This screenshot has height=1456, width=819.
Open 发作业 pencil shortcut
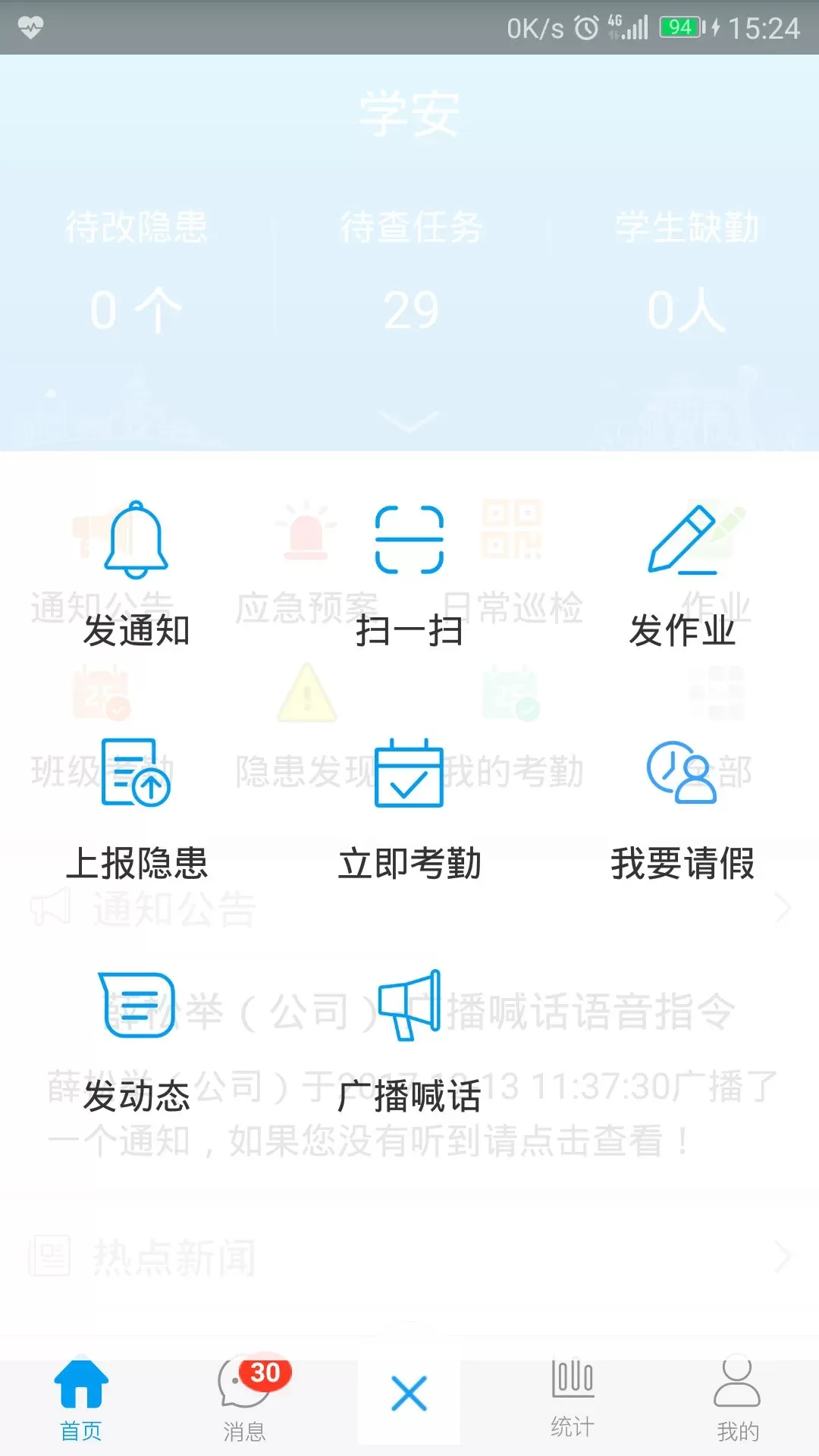click(x=682, y=575)
